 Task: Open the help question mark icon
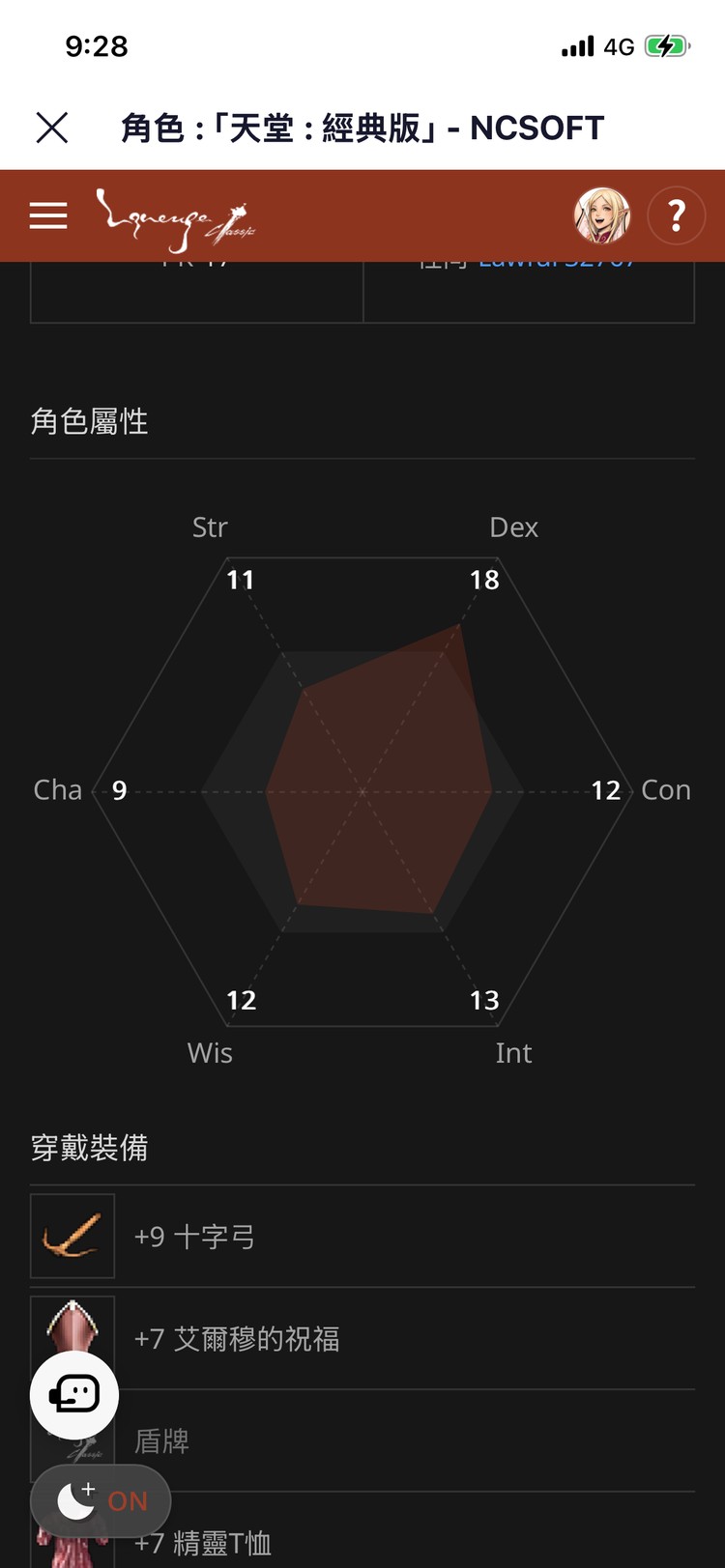point(676,215)
